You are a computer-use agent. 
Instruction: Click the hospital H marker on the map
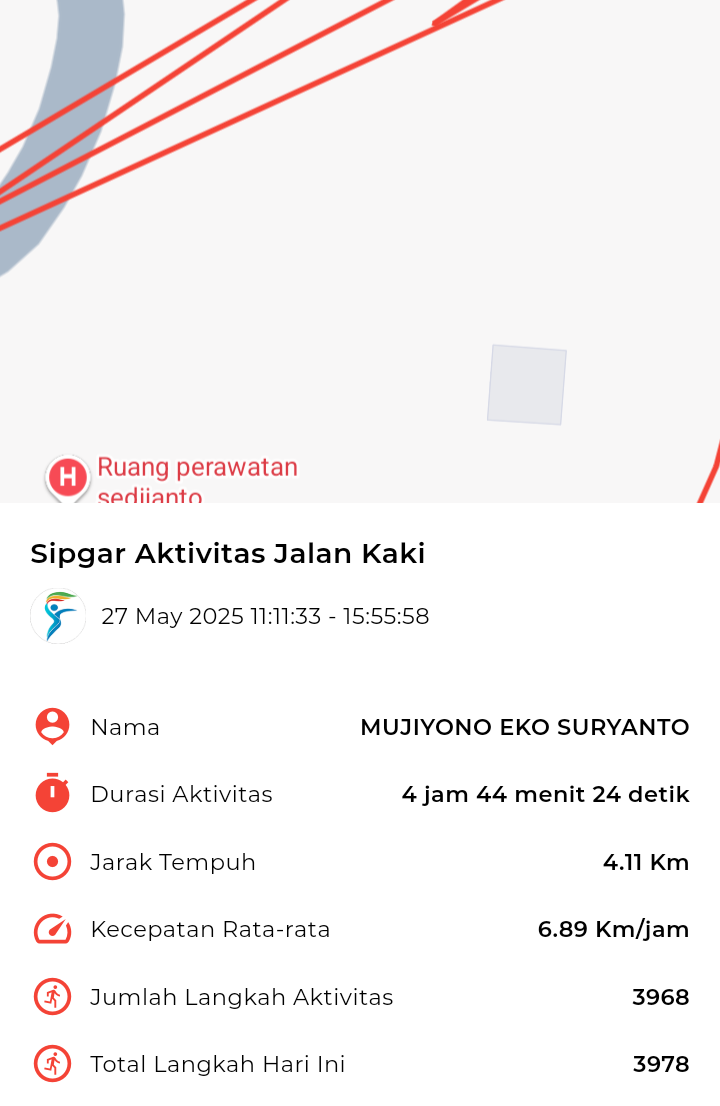(66, 478)
